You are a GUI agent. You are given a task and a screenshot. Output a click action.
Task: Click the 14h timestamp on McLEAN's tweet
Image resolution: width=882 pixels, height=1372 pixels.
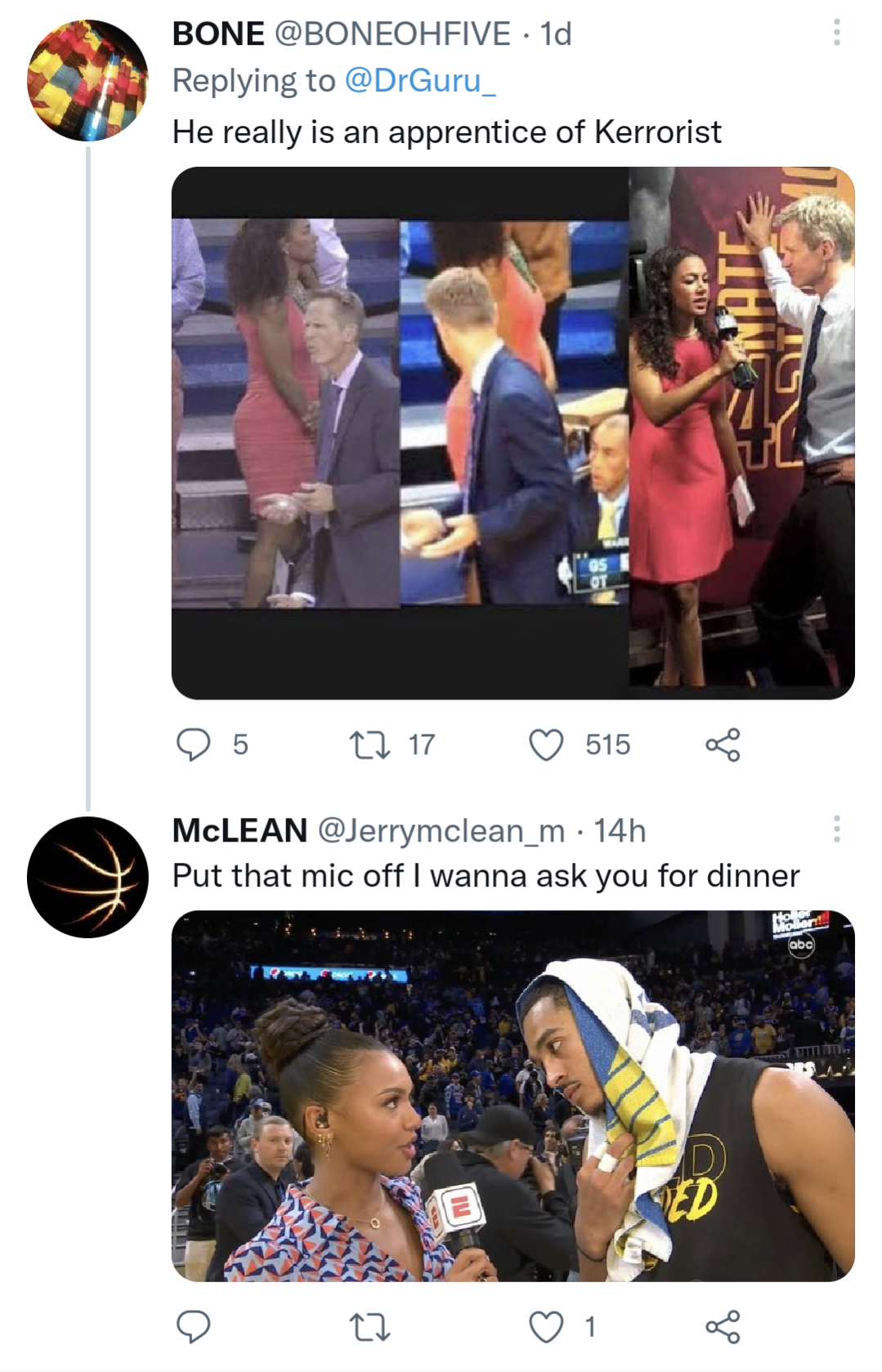pyautogui.click(x=620, y=833)
